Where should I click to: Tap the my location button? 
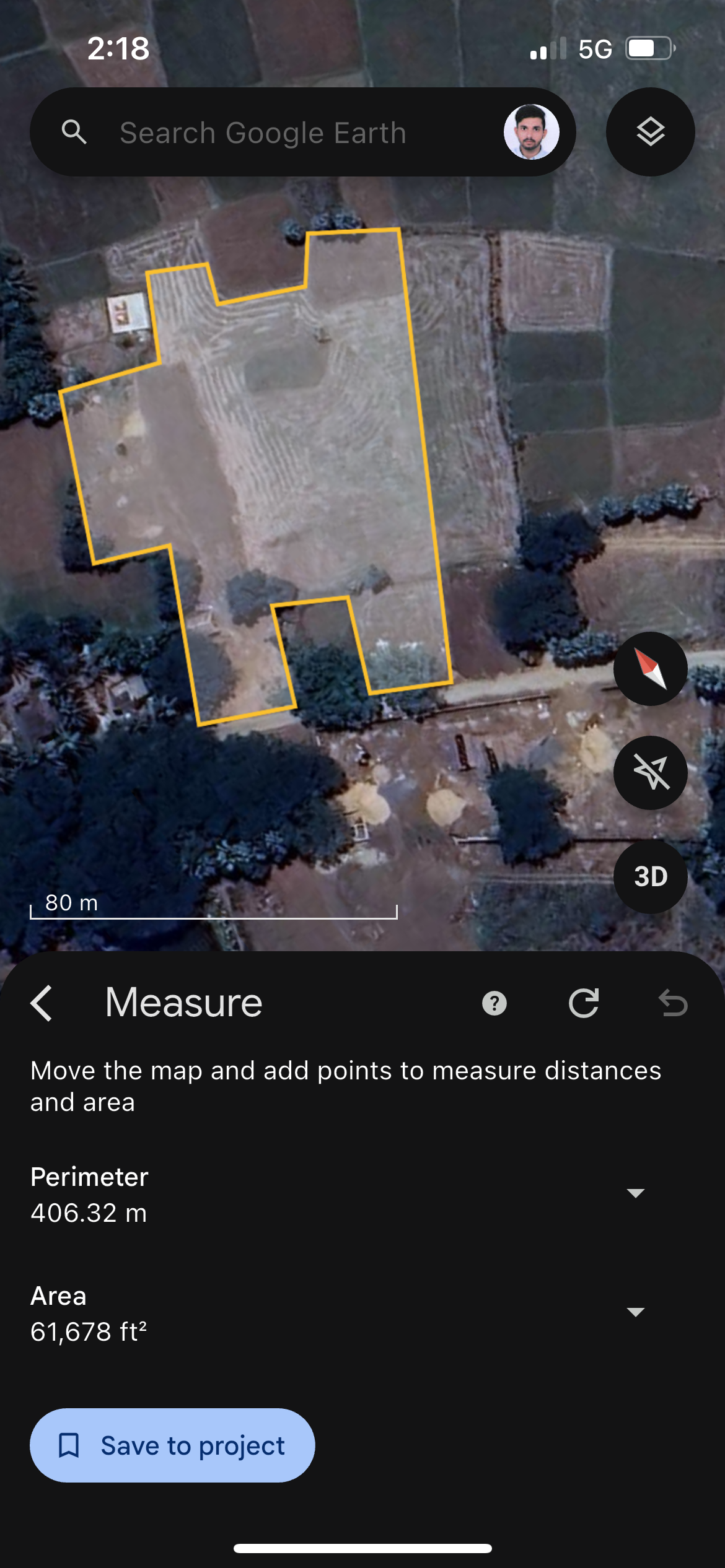coord(650,773)
